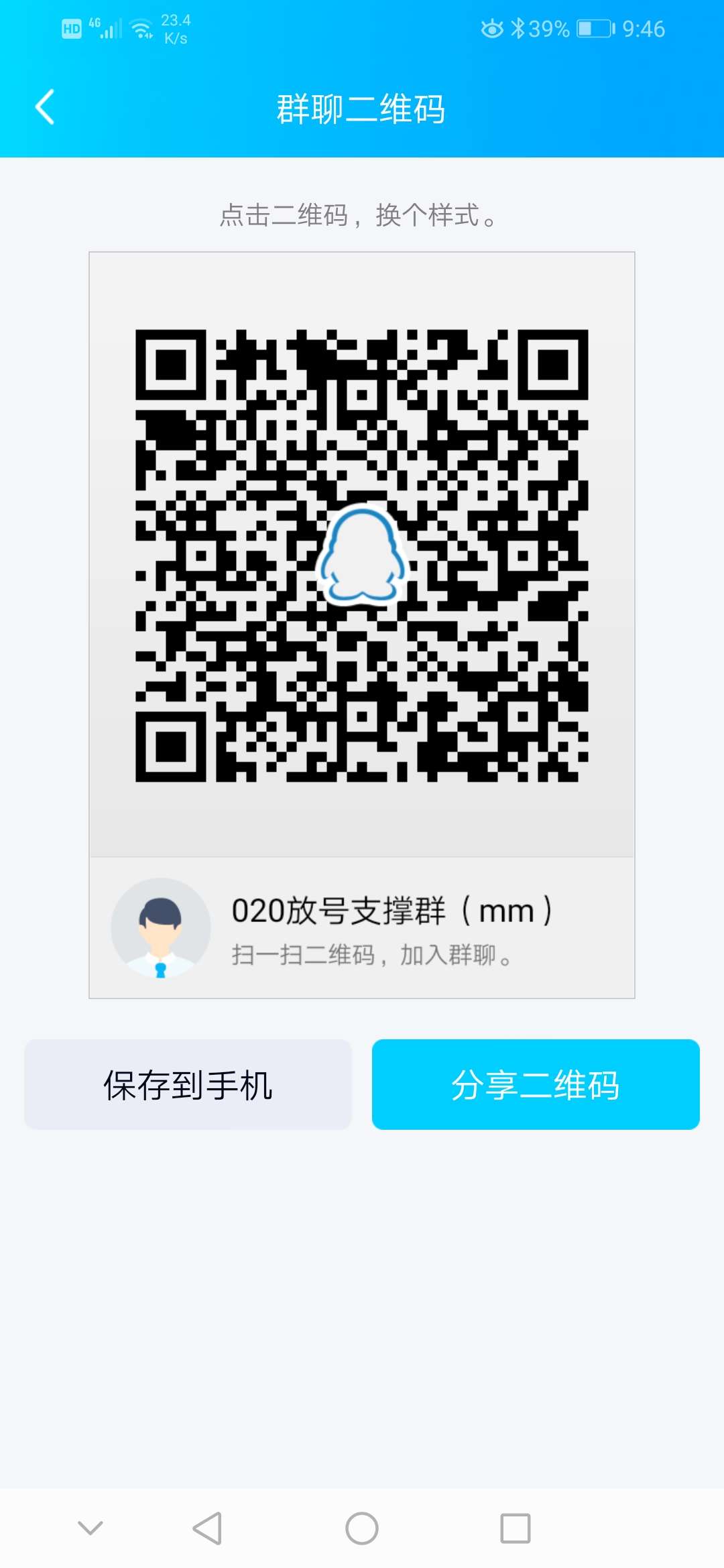Image resolution: width=724 pixels, height=1568 pixels.
Task: Share the QR code with 分享二维码
Action: point(536,1084)
